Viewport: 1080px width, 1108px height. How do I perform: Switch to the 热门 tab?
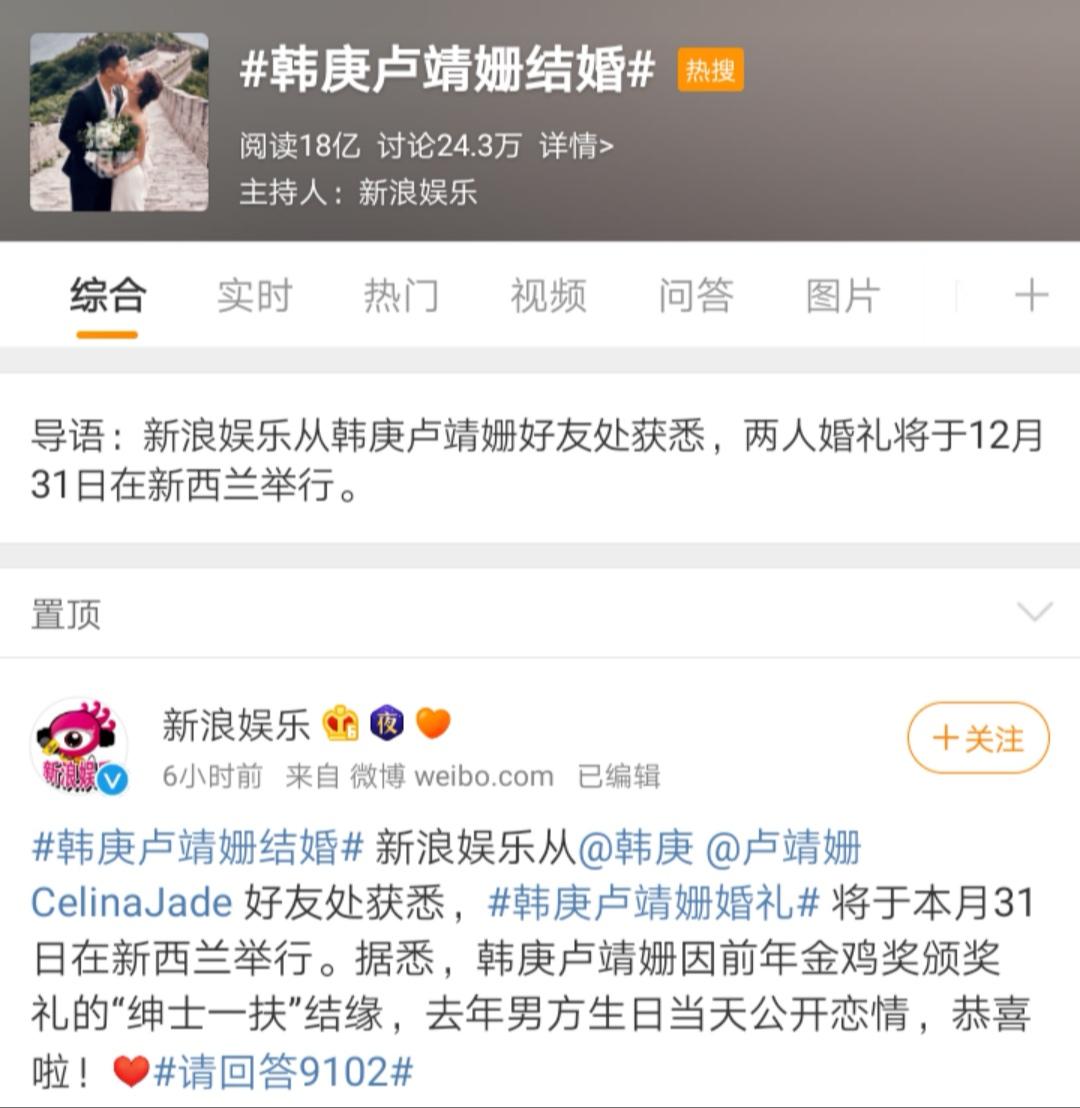(x=401, y=297)
